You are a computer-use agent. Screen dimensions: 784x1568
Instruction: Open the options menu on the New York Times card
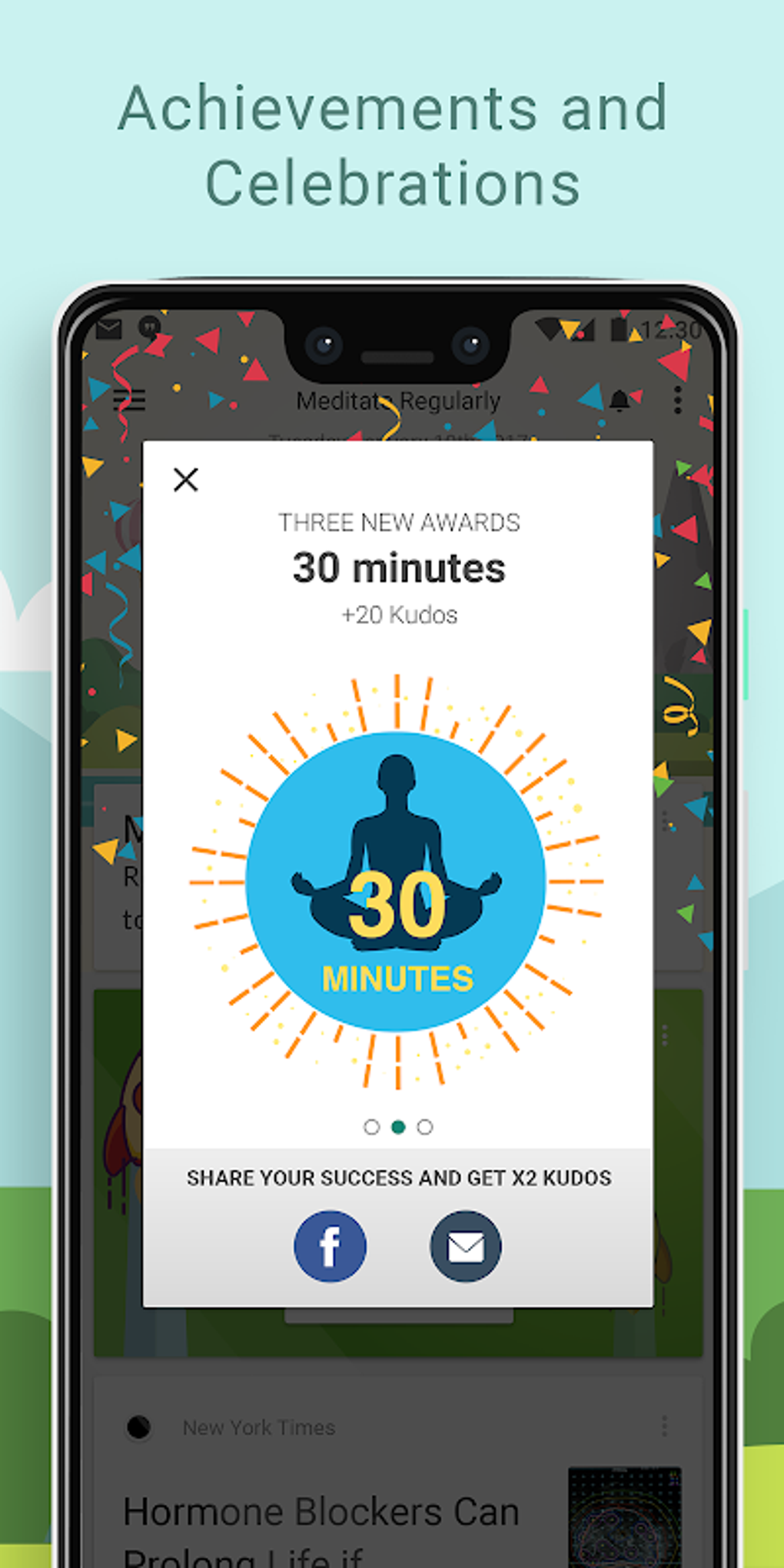pos(664,1426)
